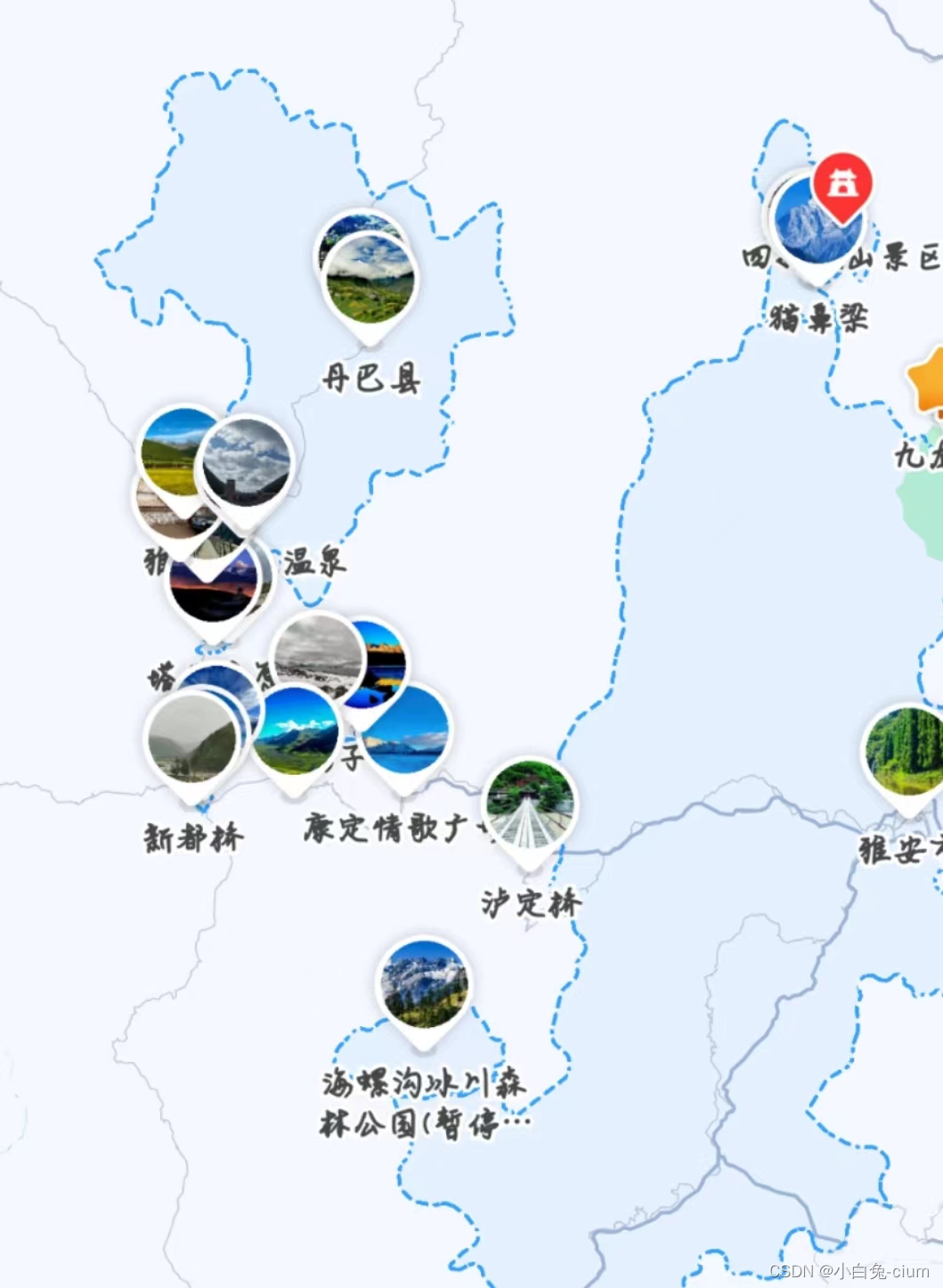Viewport: 943px width, 1288px height.
Task: Tap the 泸定桥 bridge photo pin
Action: click(x=531, y=806)
